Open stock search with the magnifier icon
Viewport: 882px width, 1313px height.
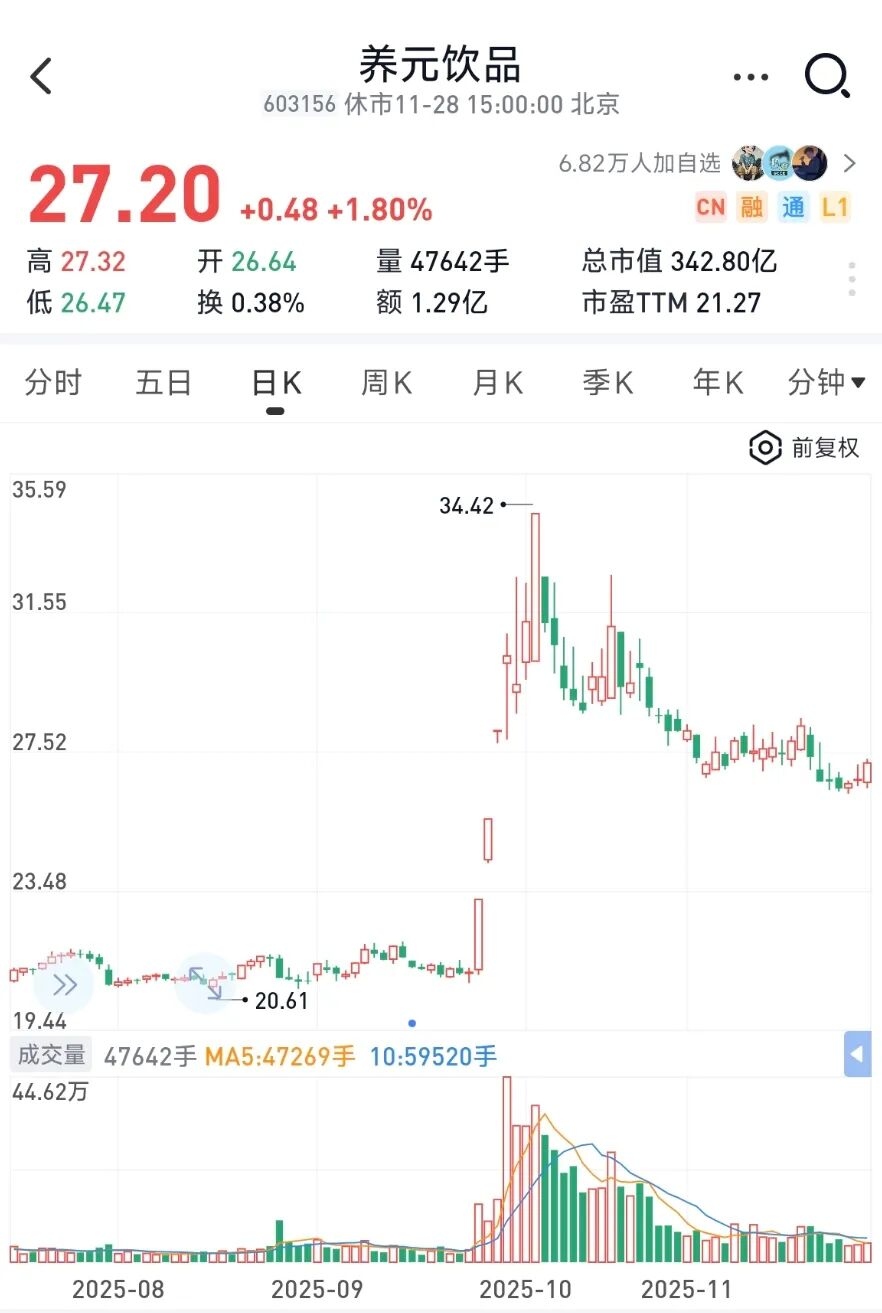tap(828, 75)
